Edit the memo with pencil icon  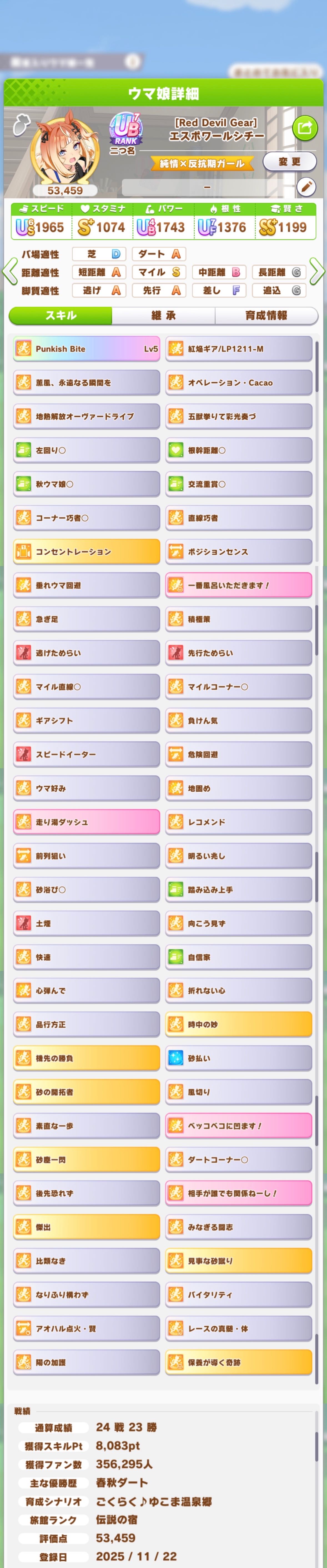coord(306,187)
